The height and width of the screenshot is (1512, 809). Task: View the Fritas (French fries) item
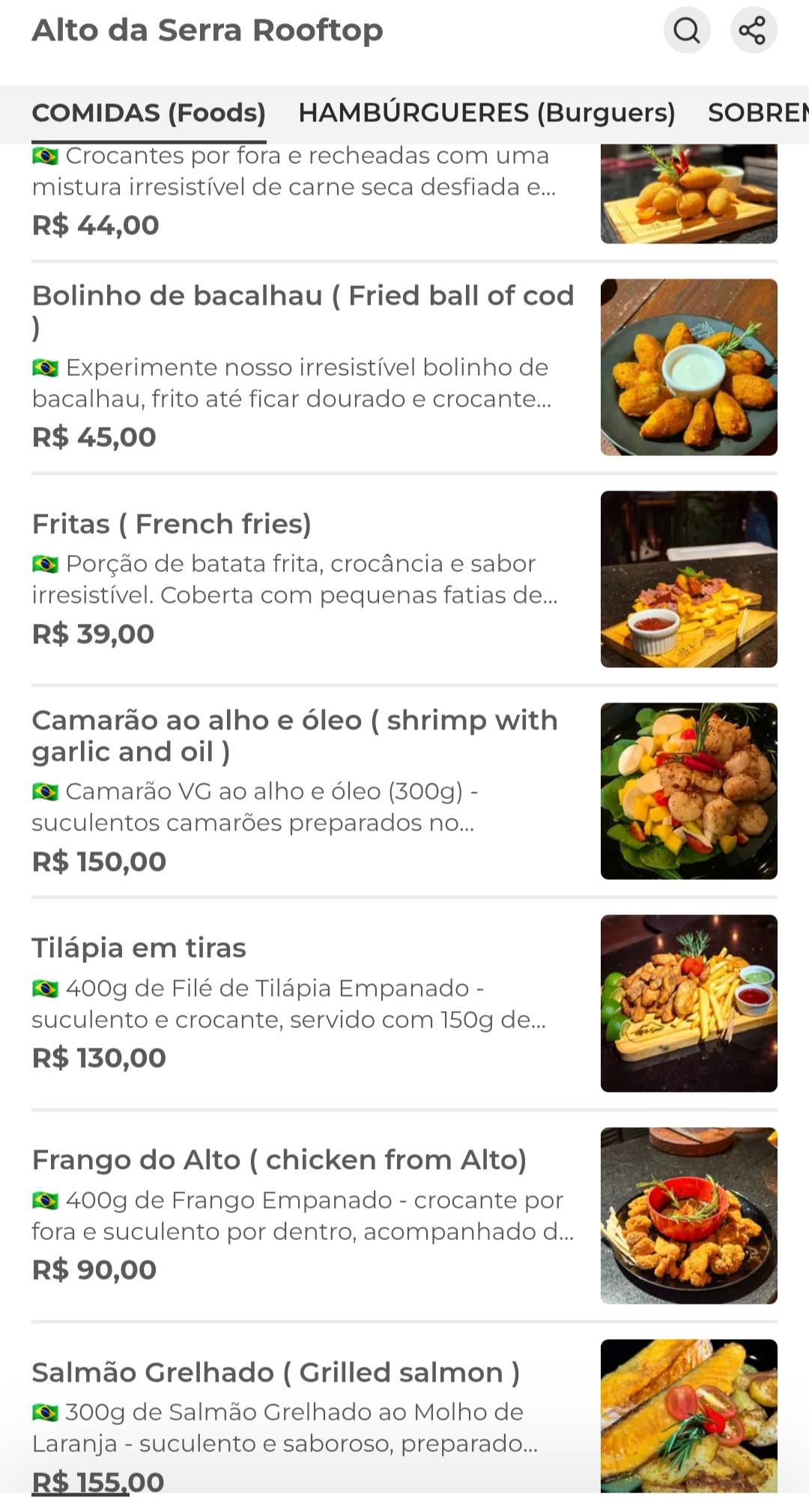click(172, 524)
